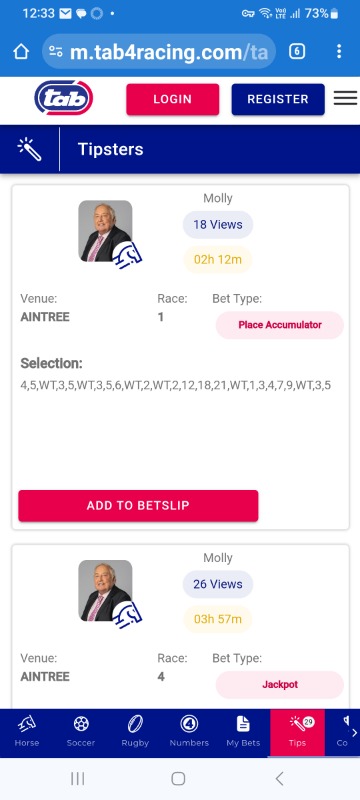
Task: Select the Tips tab
Action: pos(297,732)
